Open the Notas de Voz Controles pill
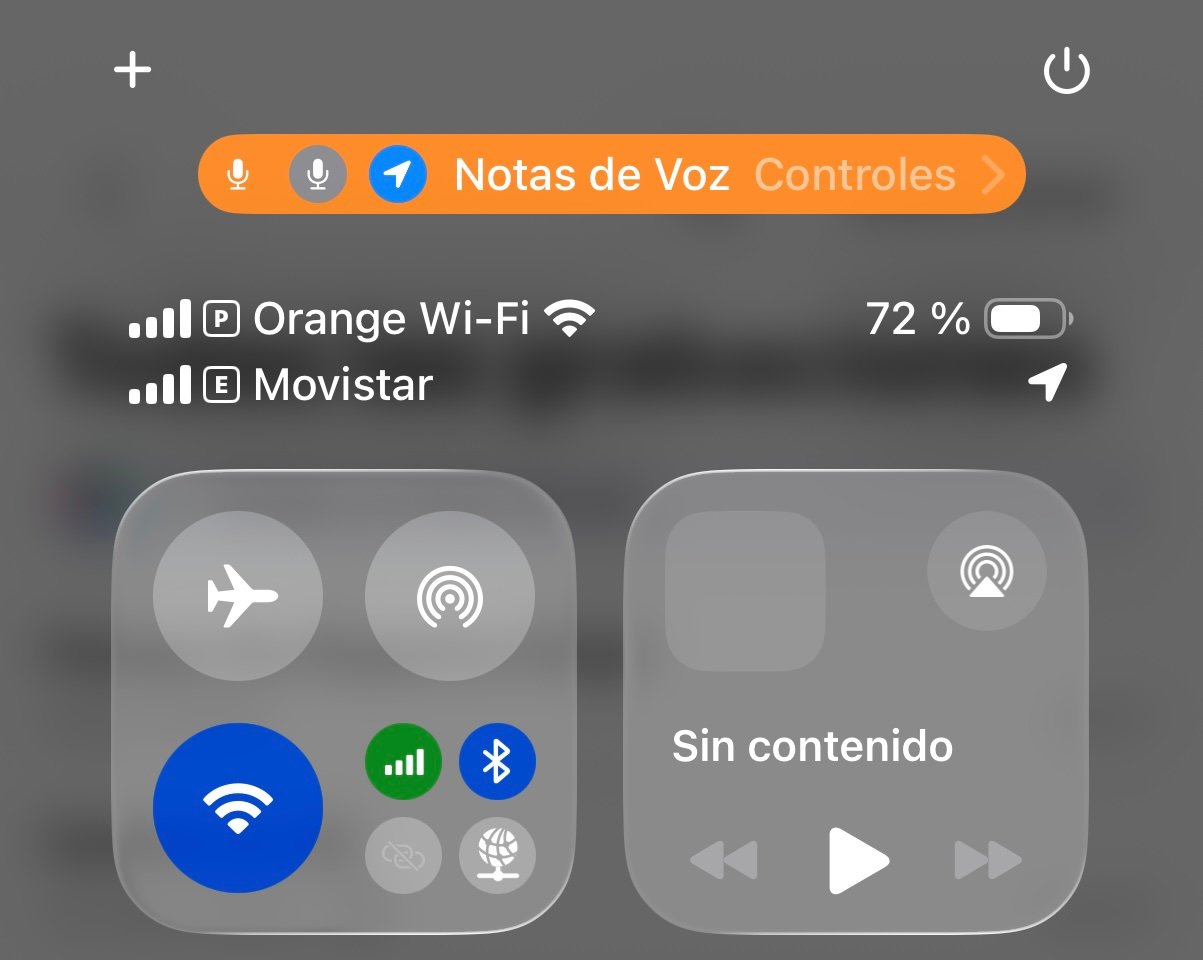 tap(611, 175)
